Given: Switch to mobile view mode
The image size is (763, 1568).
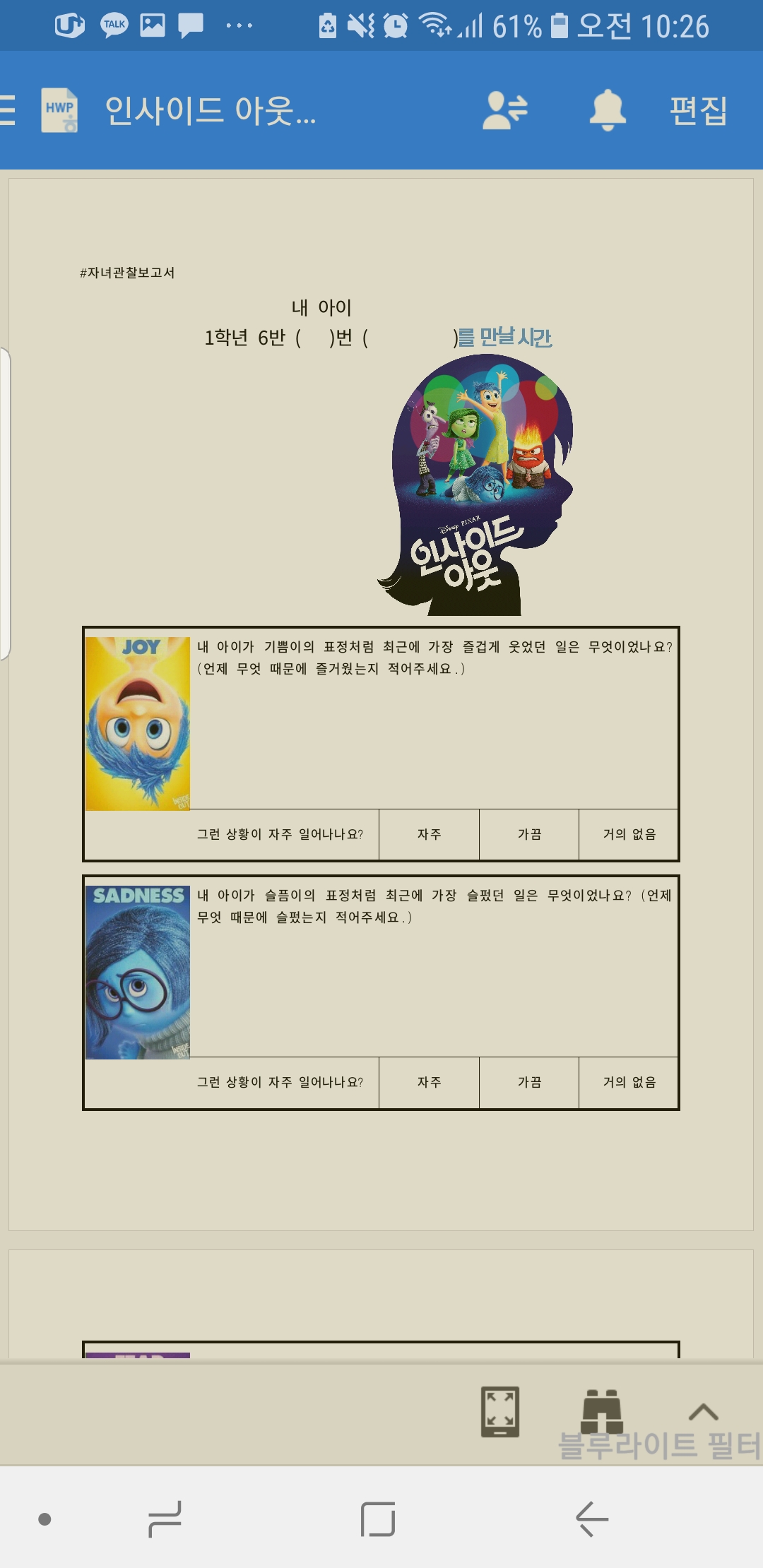Looking at the screenshot, I should click(499, 1412).
